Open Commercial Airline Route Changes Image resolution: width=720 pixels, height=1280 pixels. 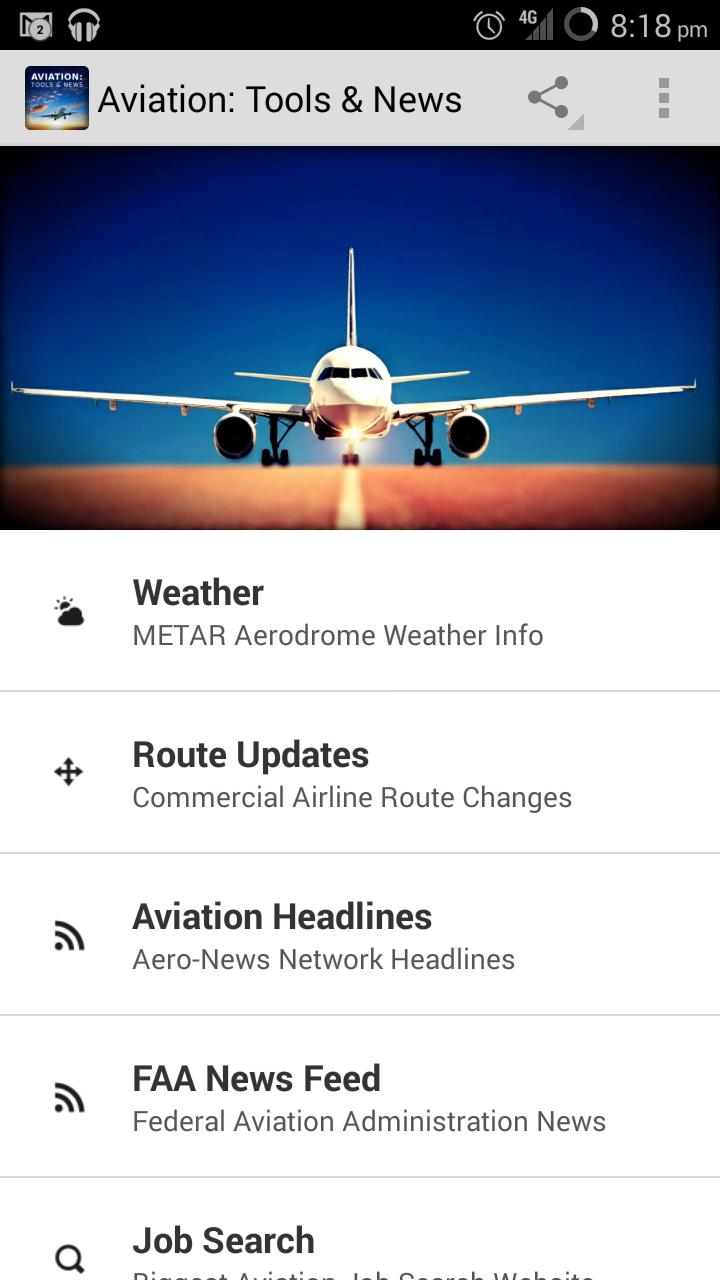(352, 797)
